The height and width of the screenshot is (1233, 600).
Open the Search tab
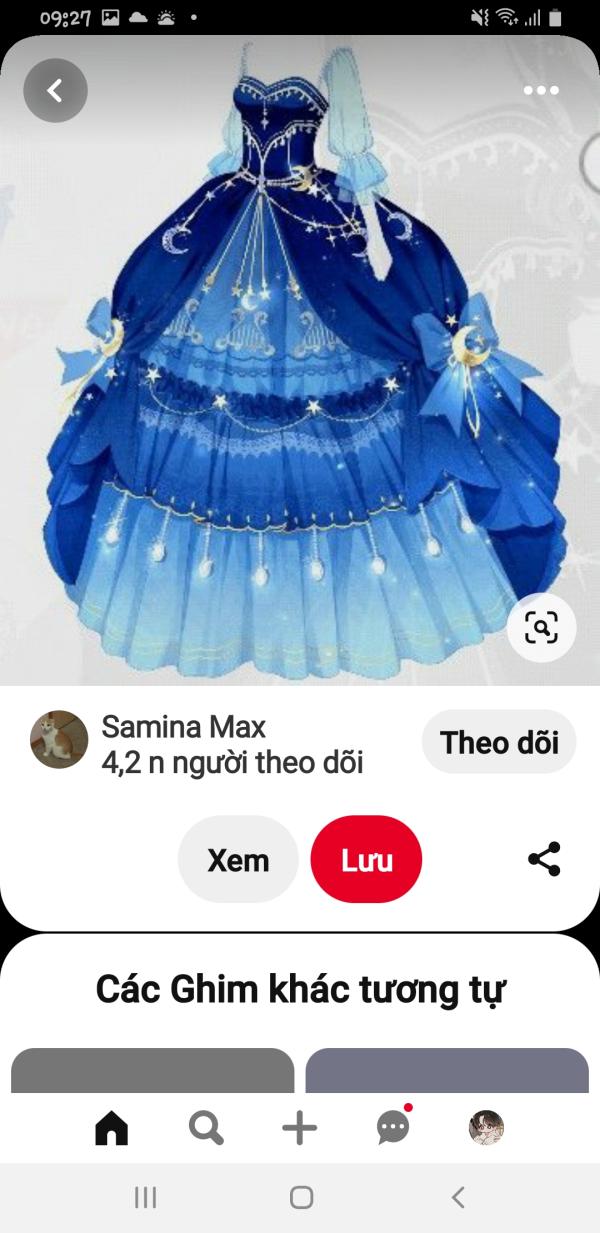click(205, 1128)
